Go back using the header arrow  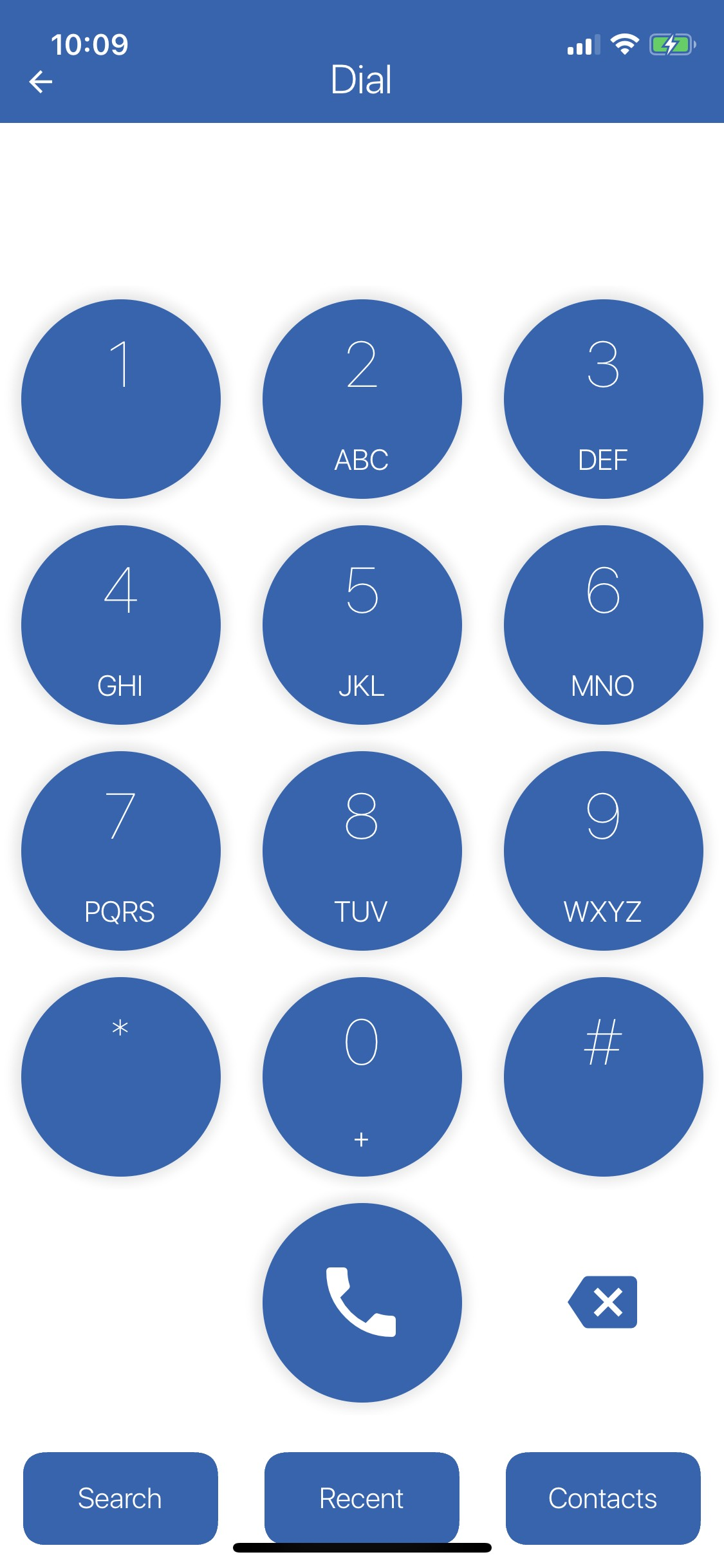tap(41, 82)
